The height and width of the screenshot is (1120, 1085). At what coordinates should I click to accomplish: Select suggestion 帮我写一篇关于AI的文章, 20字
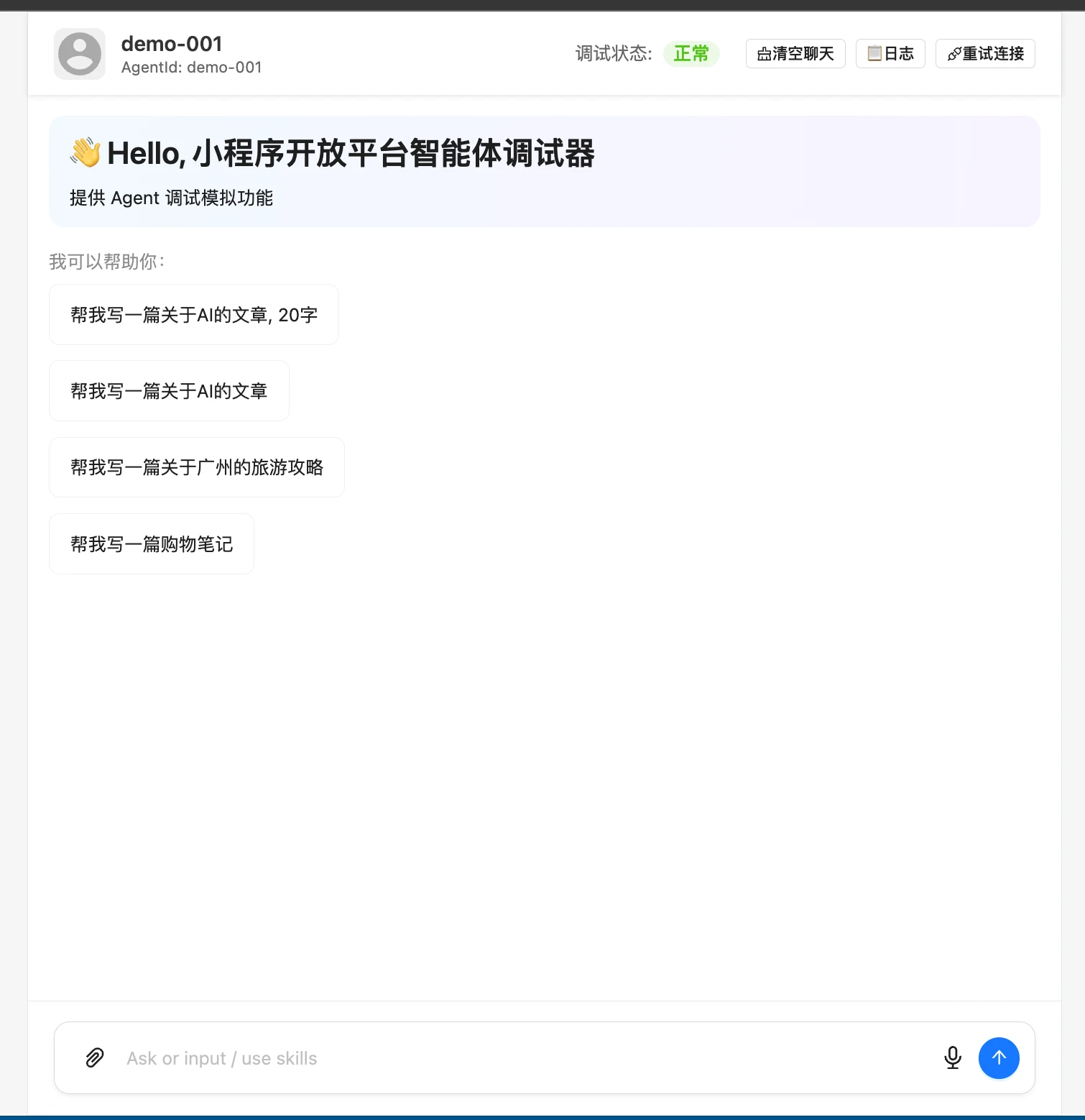pyautogui.click(x=193, y=314)
